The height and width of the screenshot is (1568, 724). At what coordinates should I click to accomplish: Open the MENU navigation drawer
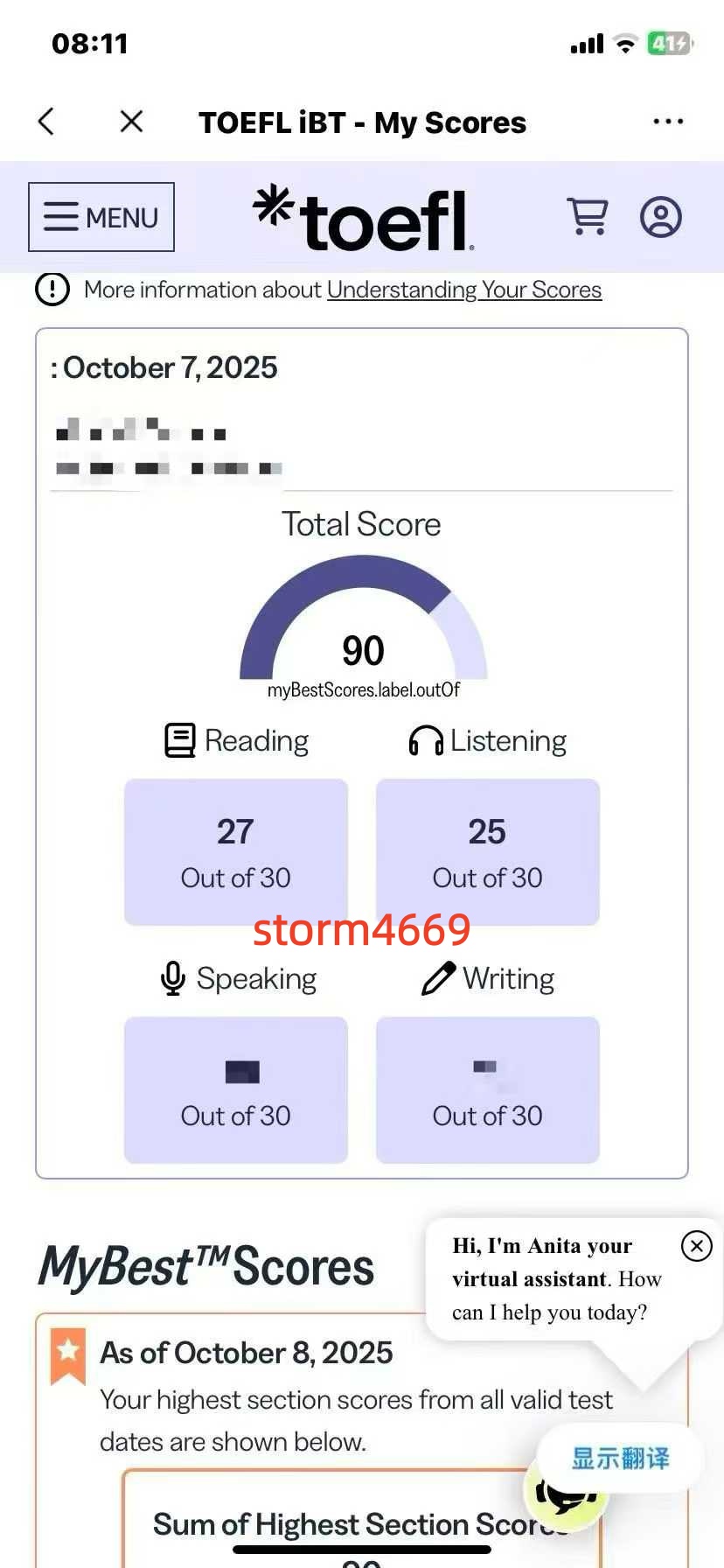click(x=101, y=217)
